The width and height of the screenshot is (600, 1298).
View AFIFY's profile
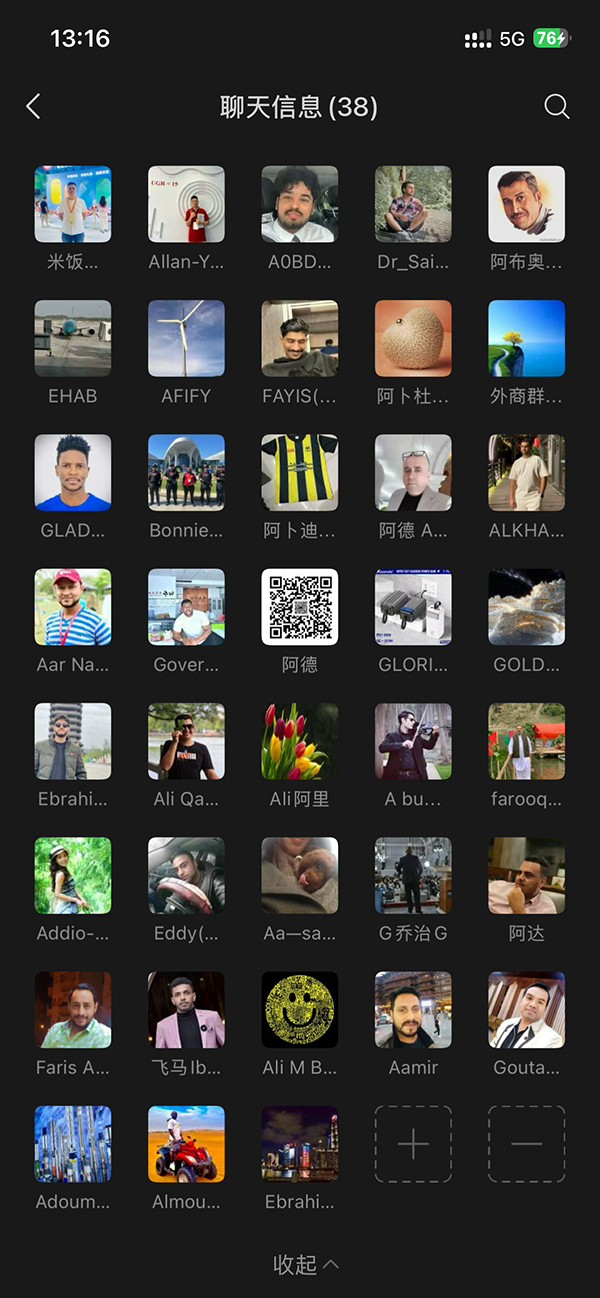coord(186,338)
